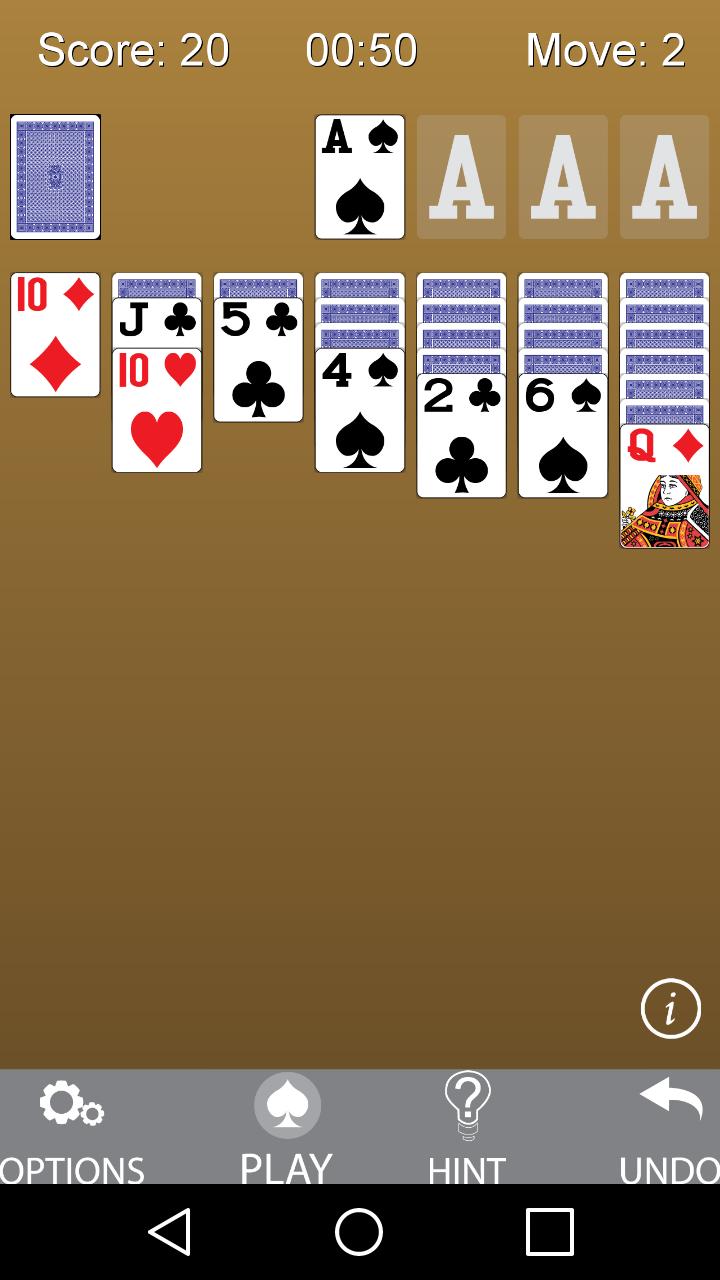Image resolution: width=720 pixels, height=1280 pixels.
Task: Tap a face-down card in the last column
Action: click(x=664, y=300)
